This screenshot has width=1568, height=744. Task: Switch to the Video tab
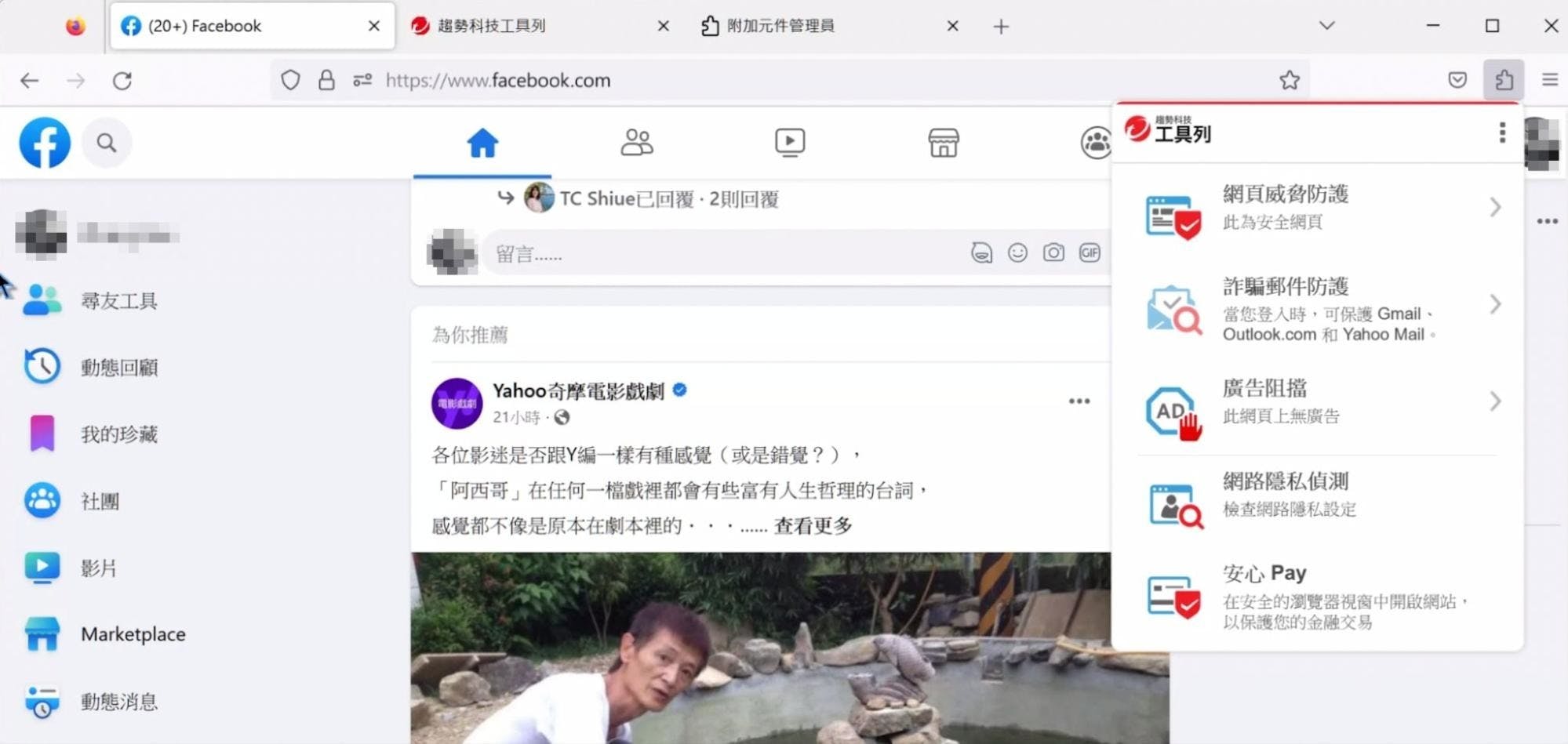pos(789,143)
